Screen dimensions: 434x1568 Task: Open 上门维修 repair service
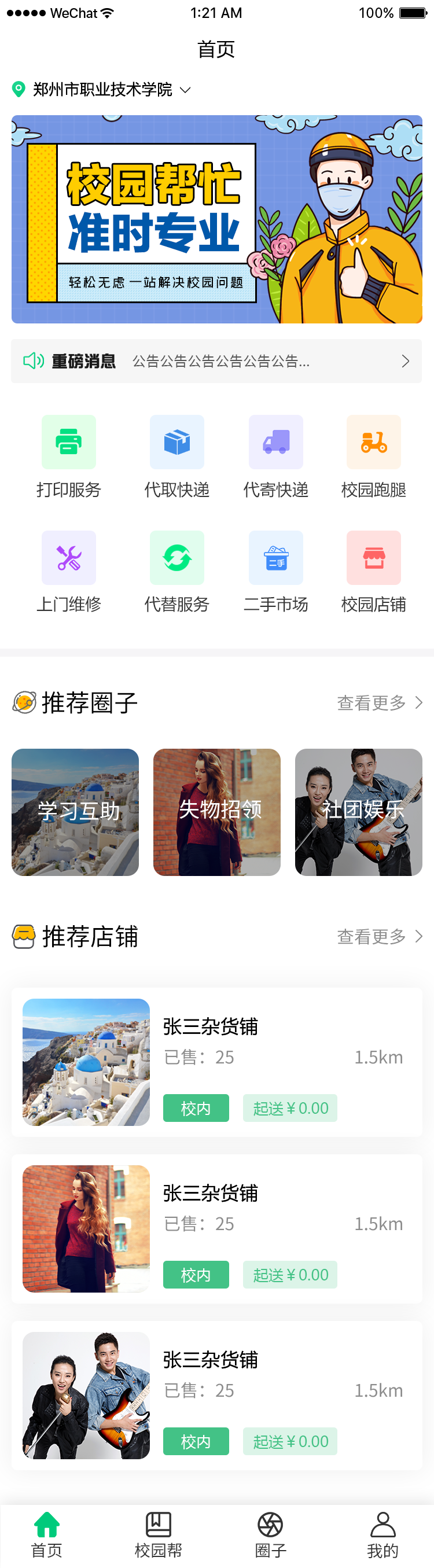69,572
